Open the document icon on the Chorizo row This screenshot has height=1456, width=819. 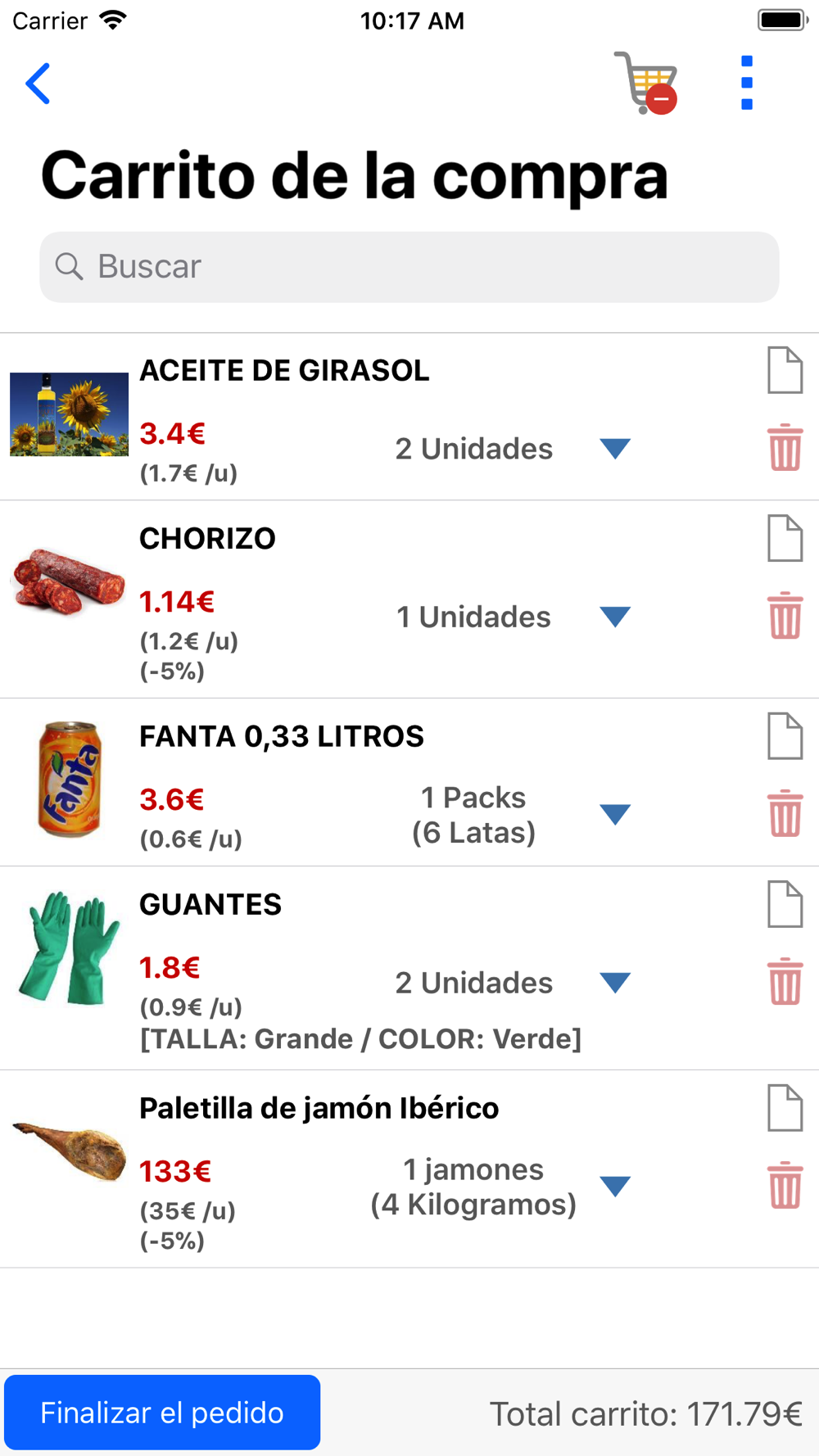tap(785, 538)
